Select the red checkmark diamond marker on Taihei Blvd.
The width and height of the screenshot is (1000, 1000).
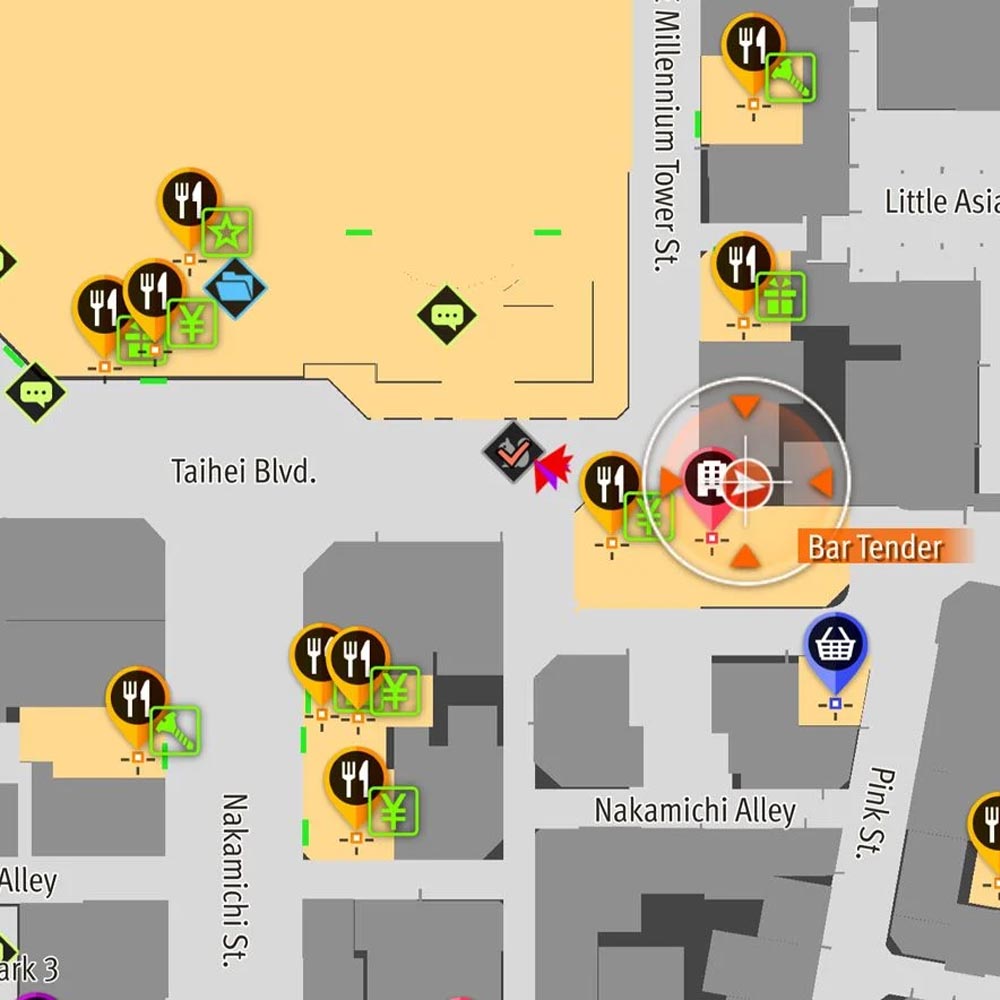[x=513, y=452]
